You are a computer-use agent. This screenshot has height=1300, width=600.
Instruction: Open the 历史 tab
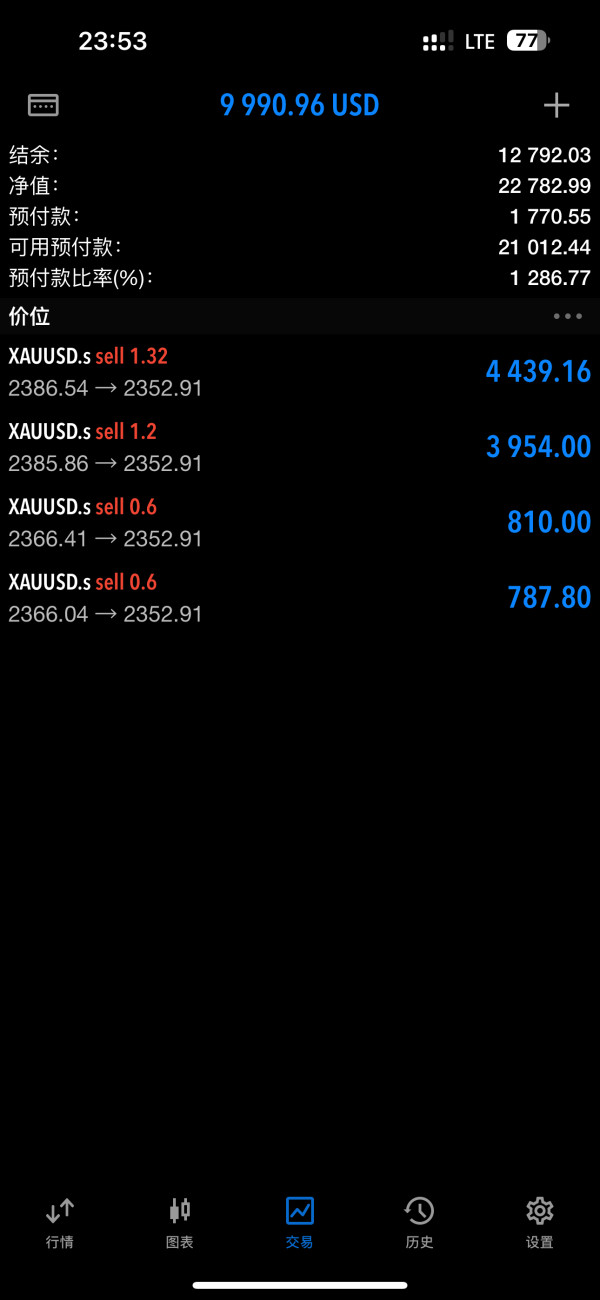[x=420, y=1223]
